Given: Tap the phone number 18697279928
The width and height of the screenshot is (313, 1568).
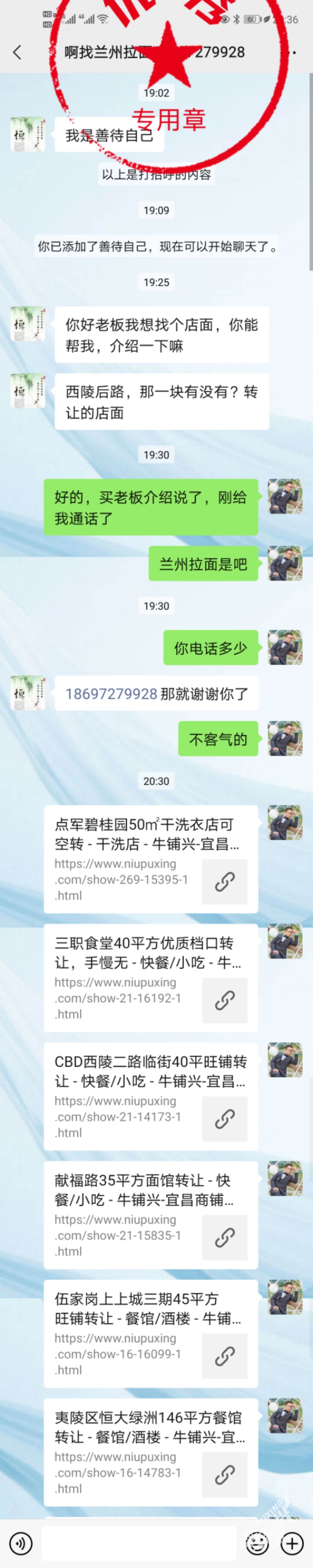Looking at the screenshot, I should (x=111, y=693).
